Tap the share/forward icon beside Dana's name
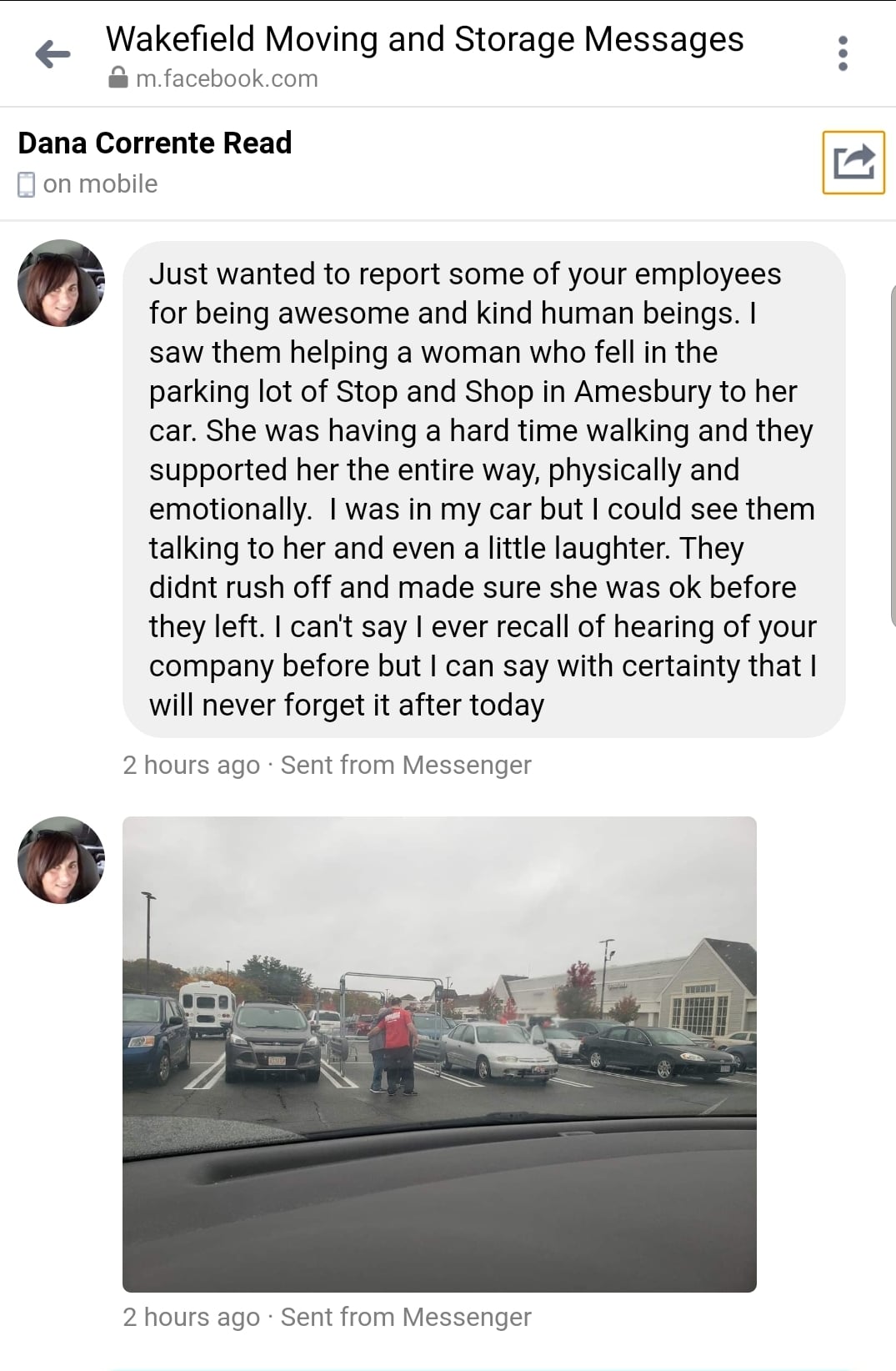Image resolution: width=896 pixels, height=1371 pixels. tap(853, 163)
